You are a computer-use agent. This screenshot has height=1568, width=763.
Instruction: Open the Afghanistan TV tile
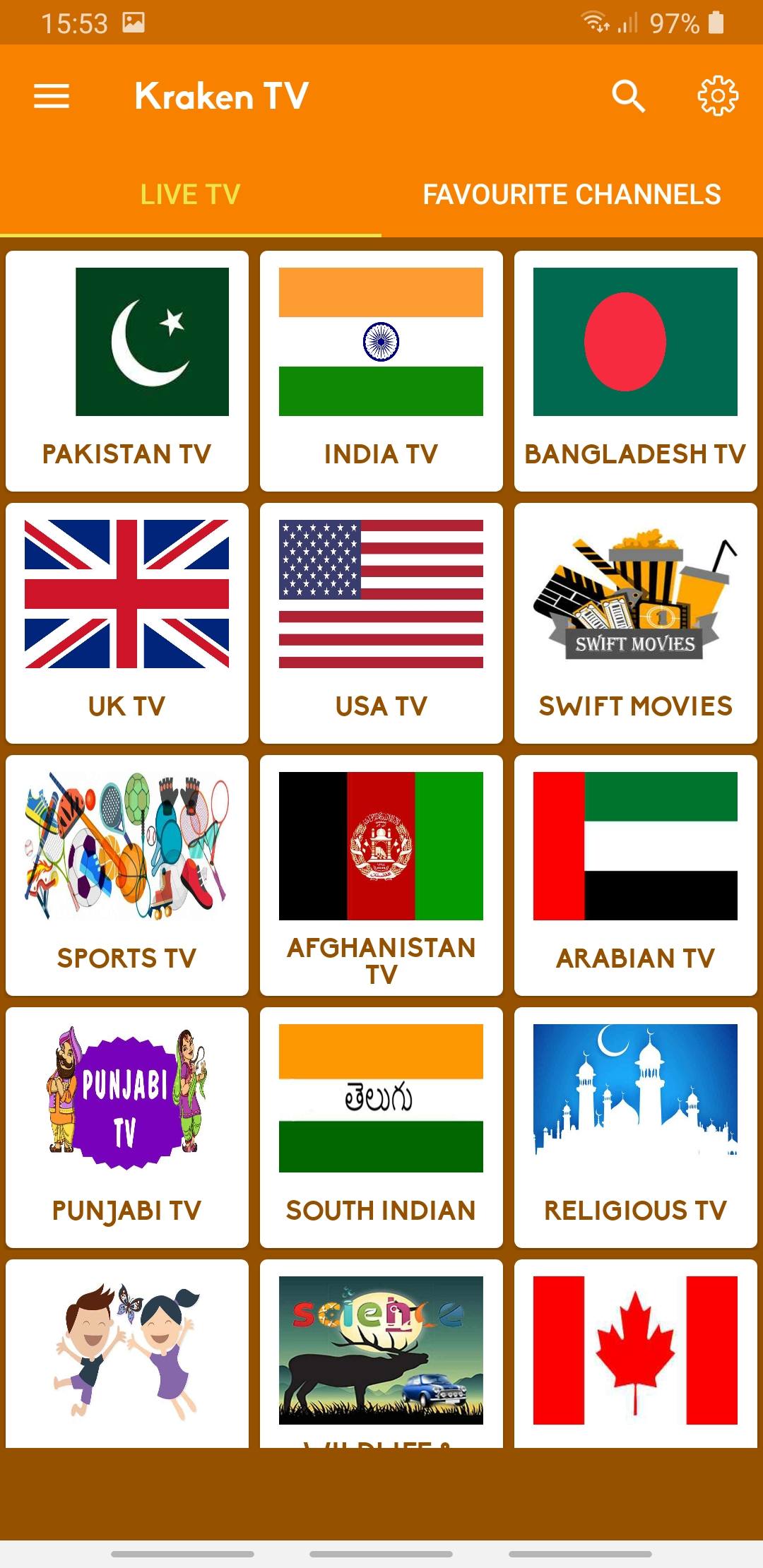pos(381,875)
